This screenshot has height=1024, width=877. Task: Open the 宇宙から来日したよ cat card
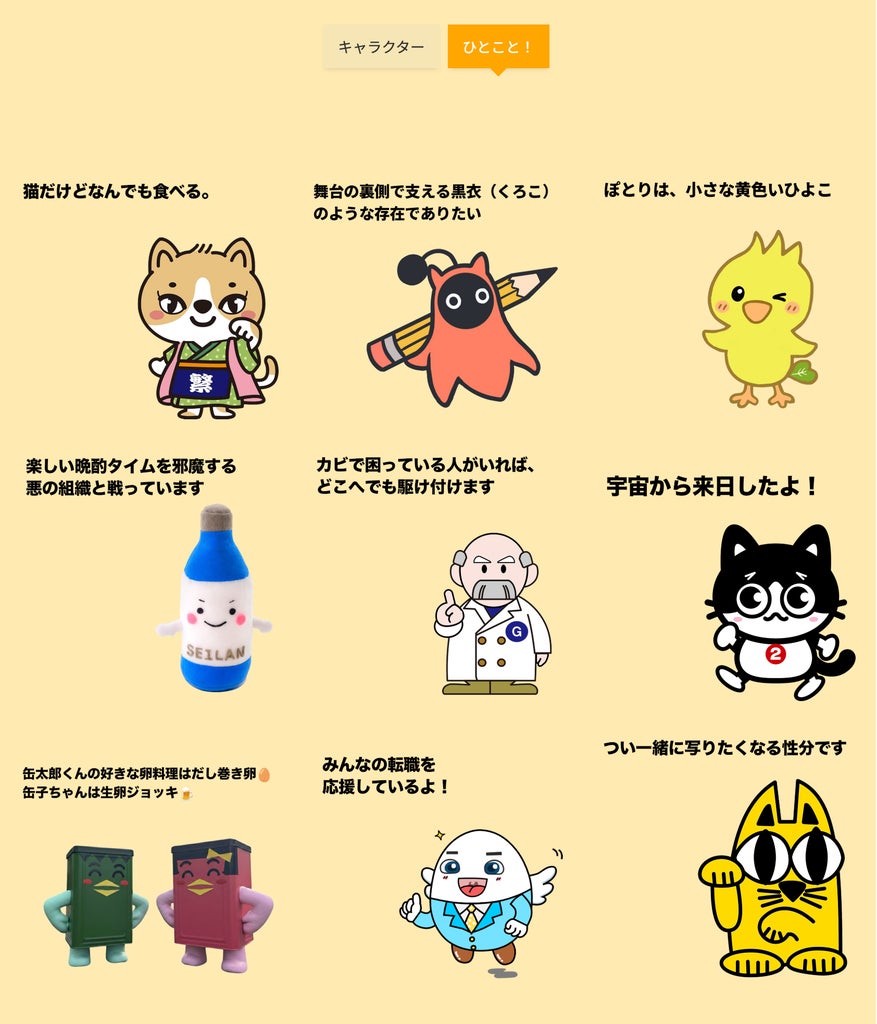click(730, 586)
